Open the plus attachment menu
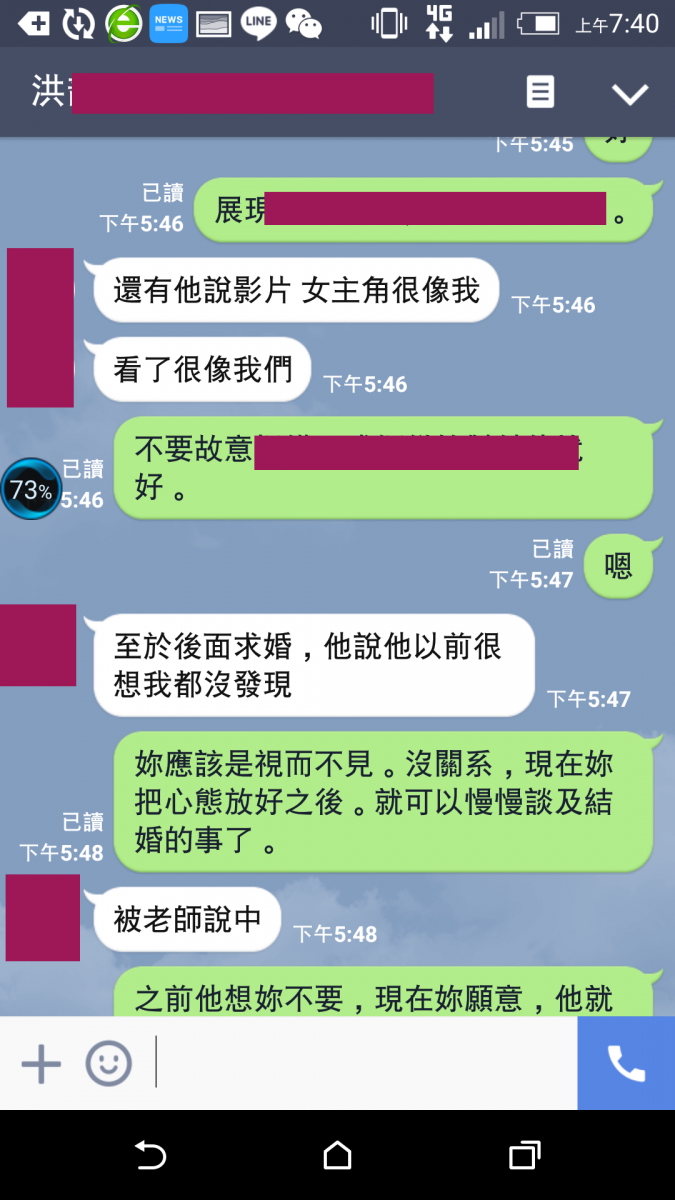 pos(41,1063)
